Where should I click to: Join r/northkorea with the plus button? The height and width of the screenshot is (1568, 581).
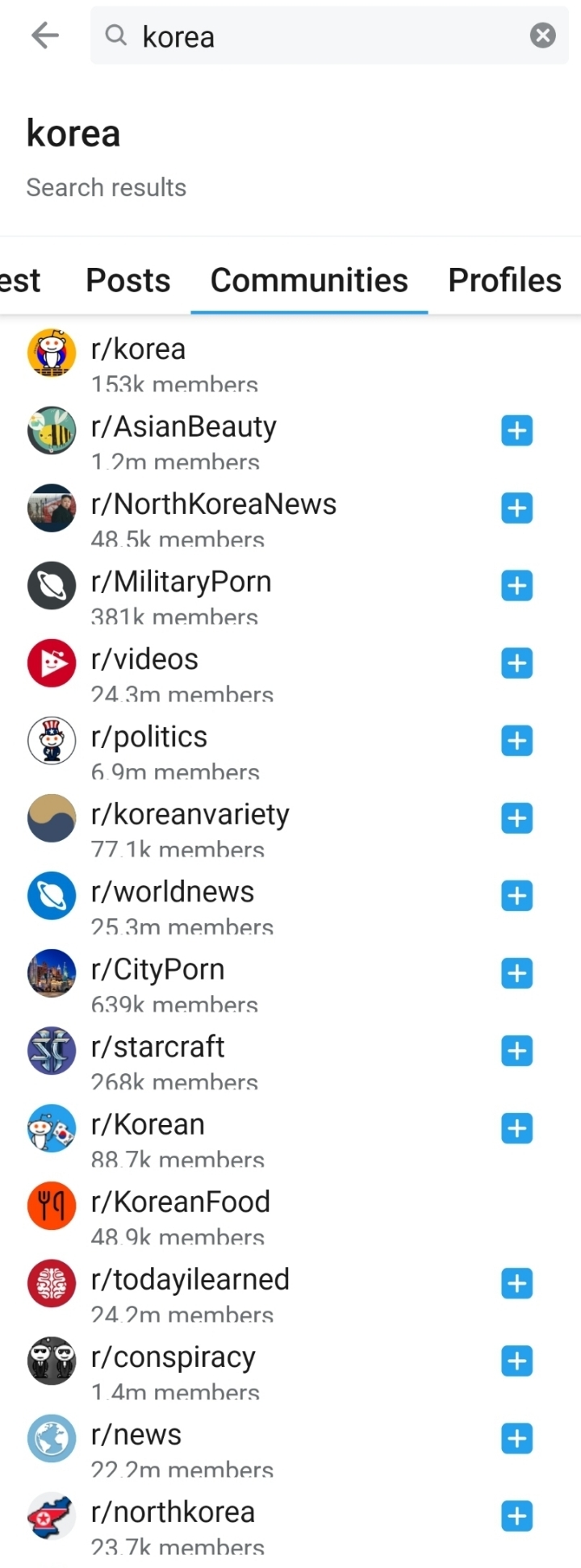click(517, 1516)
